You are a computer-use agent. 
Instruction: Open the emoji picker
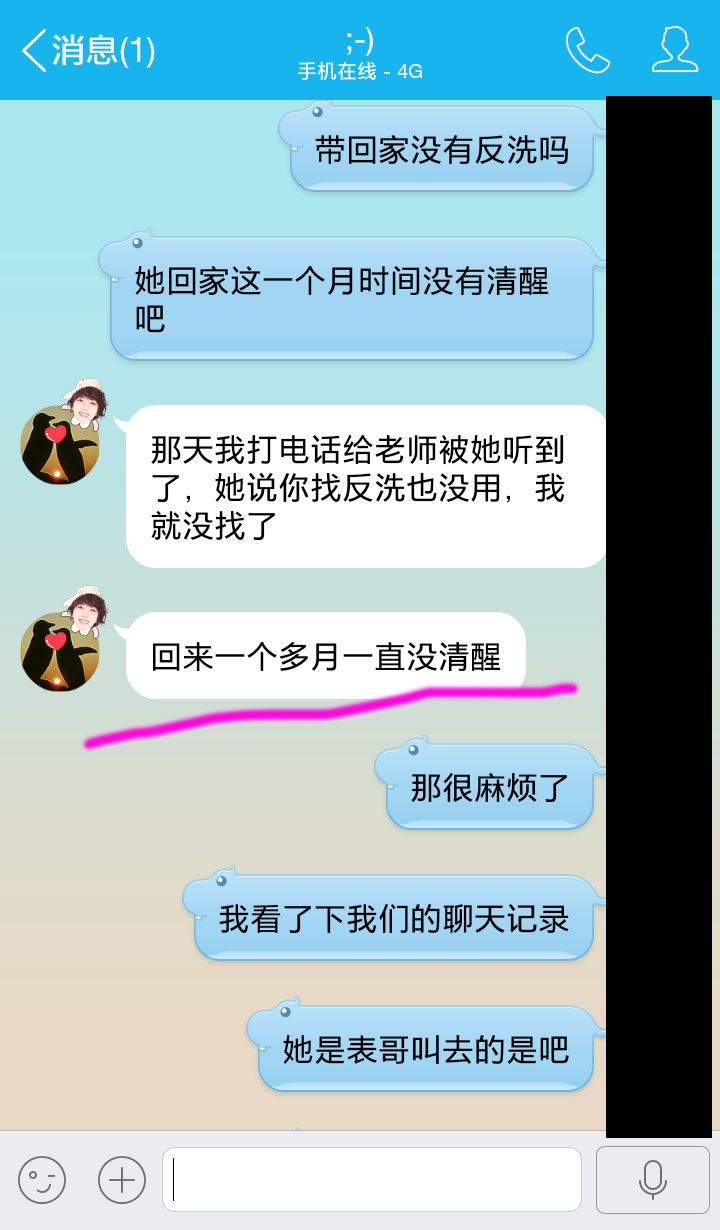pyautogui.click(x=42, y=1180)
